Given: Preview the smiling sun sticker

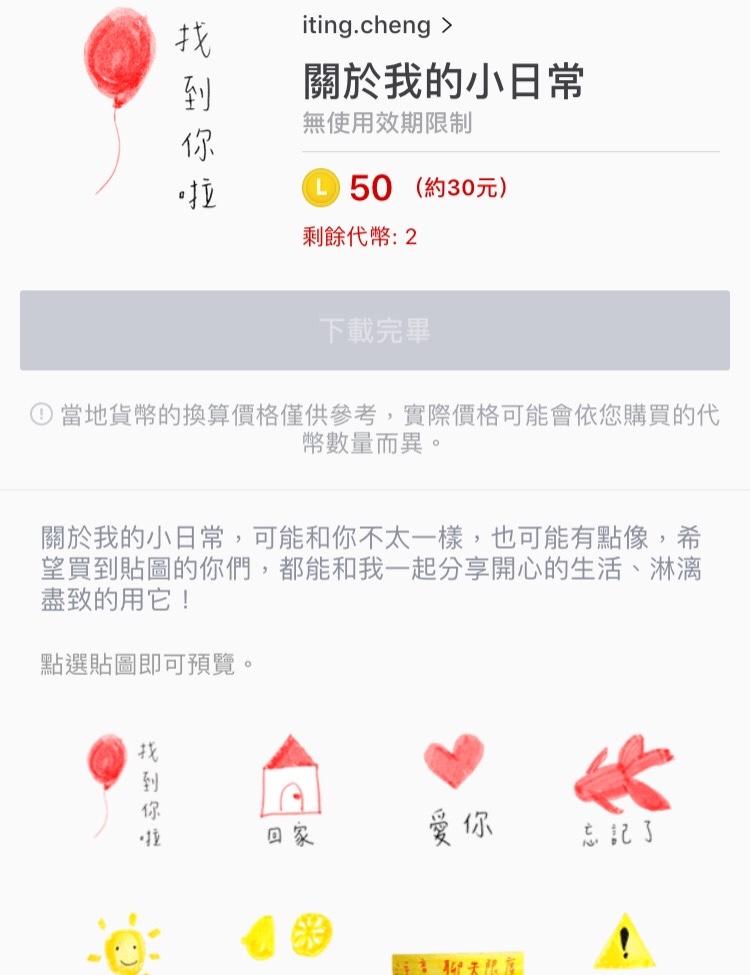Looking at the screenshot, I should 124,945.
